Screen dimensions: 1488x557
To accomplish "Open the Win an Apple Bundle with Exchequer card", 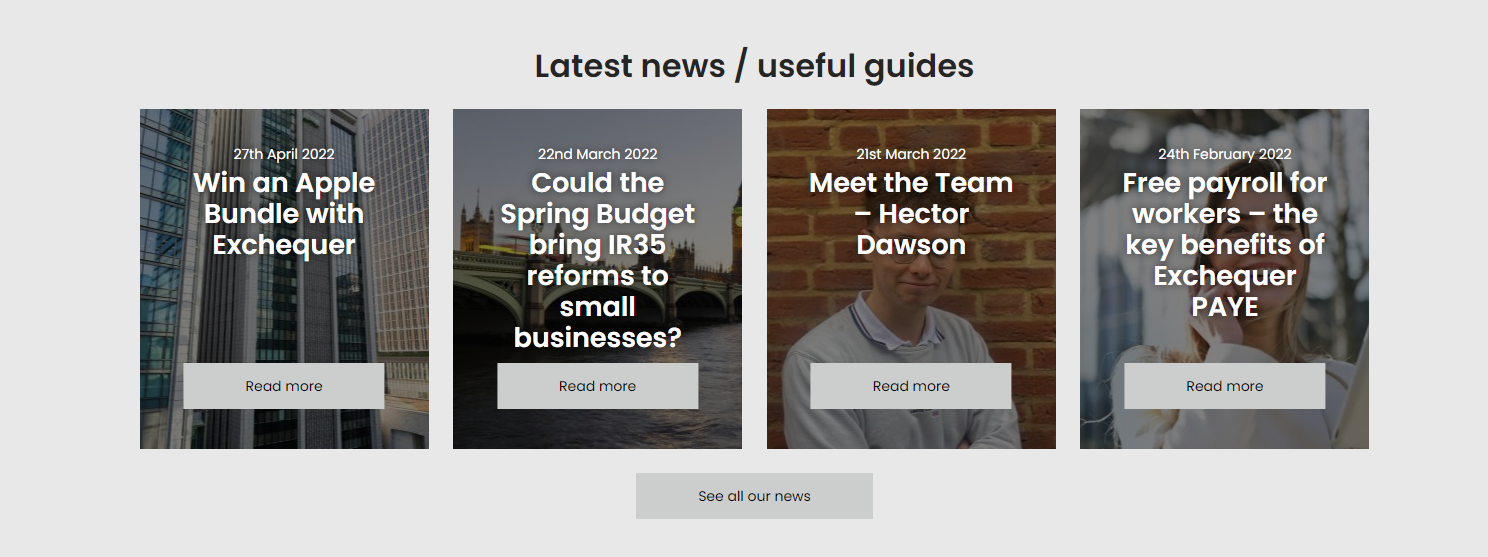I will [284, 214].
